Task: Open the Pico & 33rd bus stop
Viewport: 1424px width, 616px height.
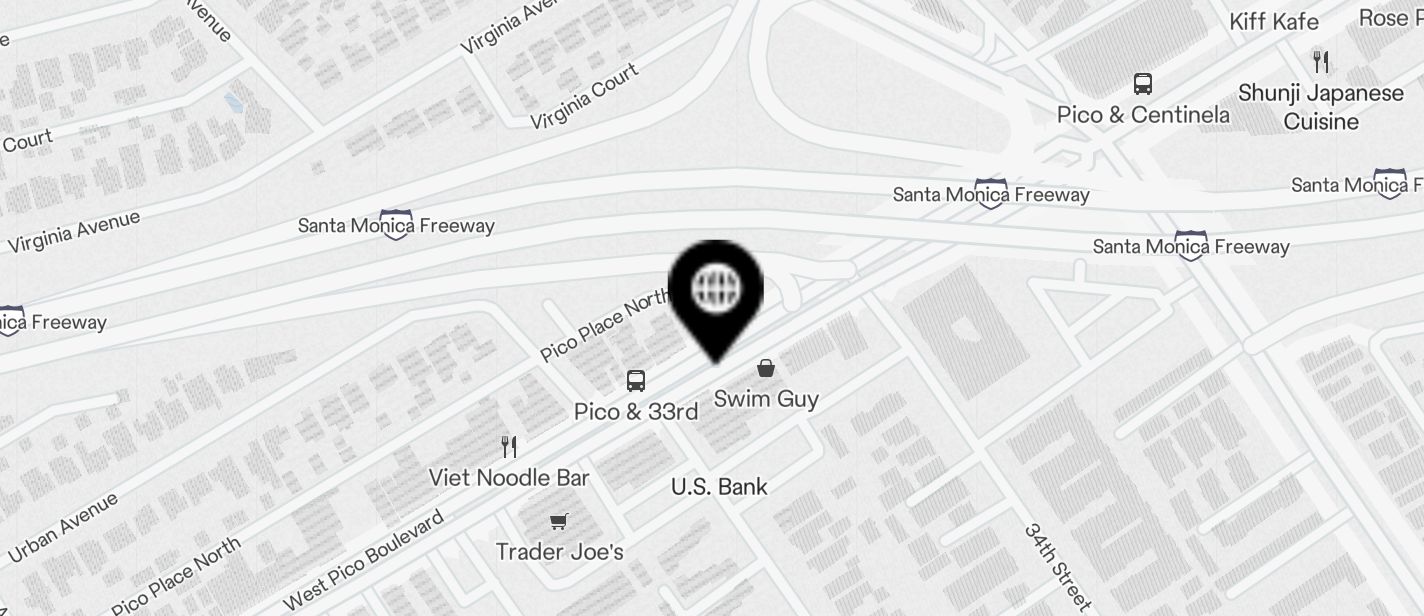Action: 636,381
